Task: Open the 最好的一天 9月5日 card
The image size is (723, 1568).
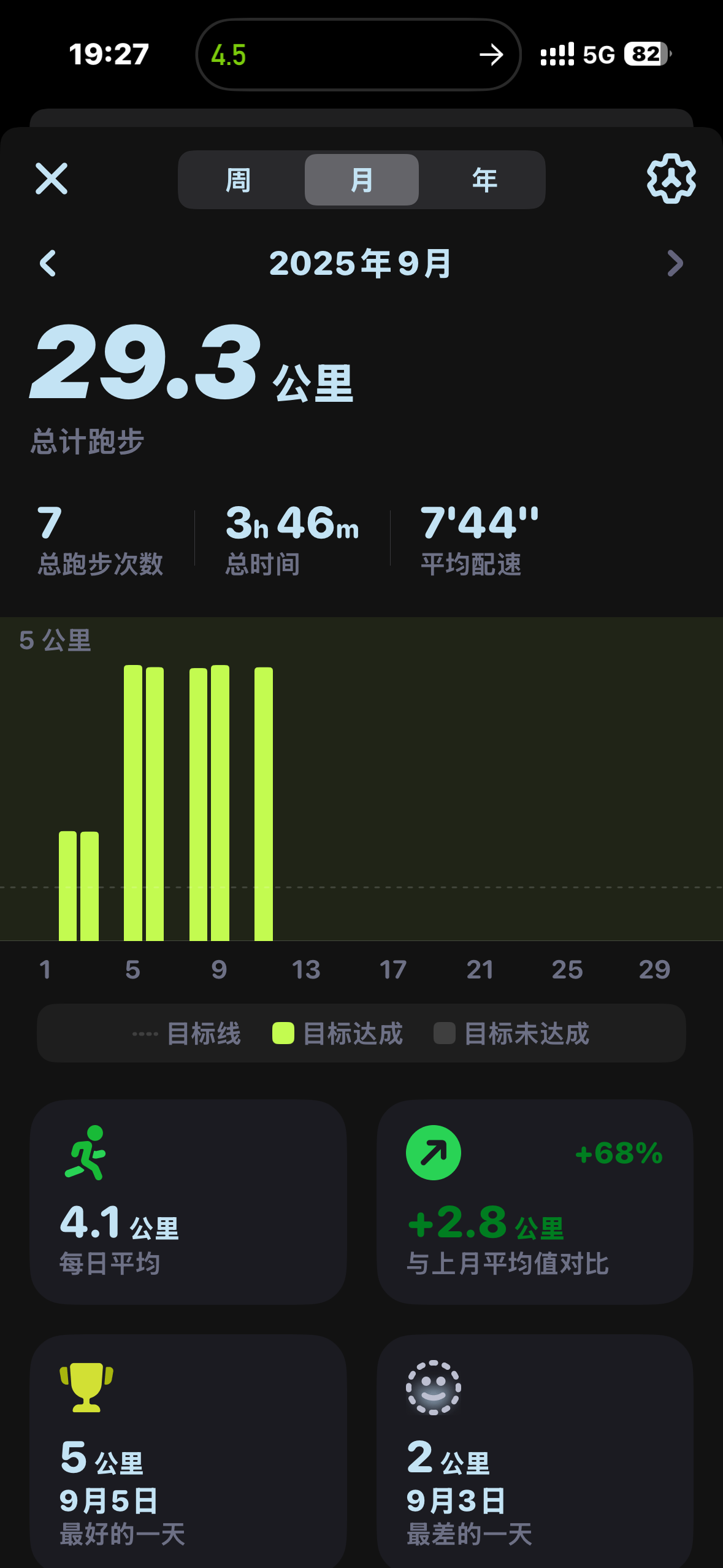Action: (188, 1451)
